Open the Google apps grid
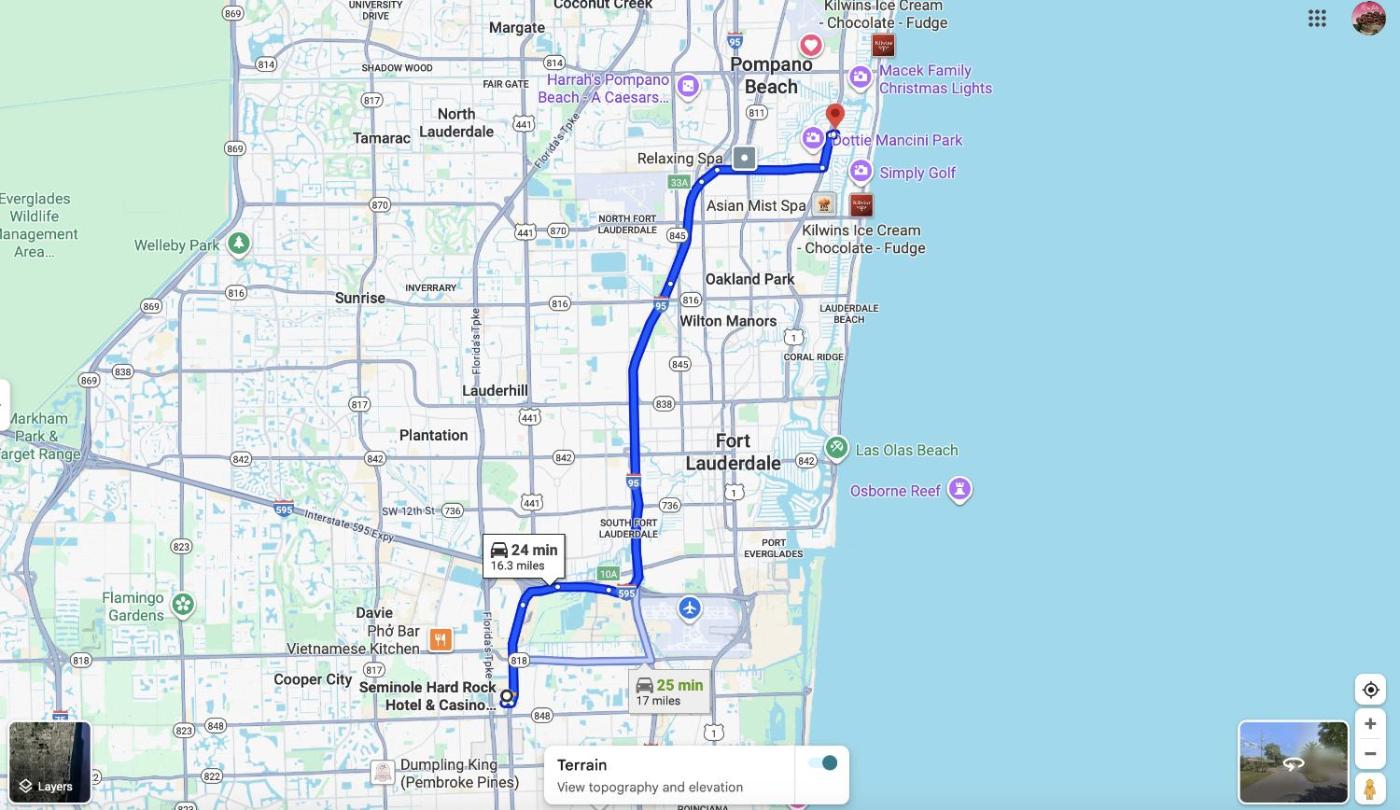 click(1317, 18)
